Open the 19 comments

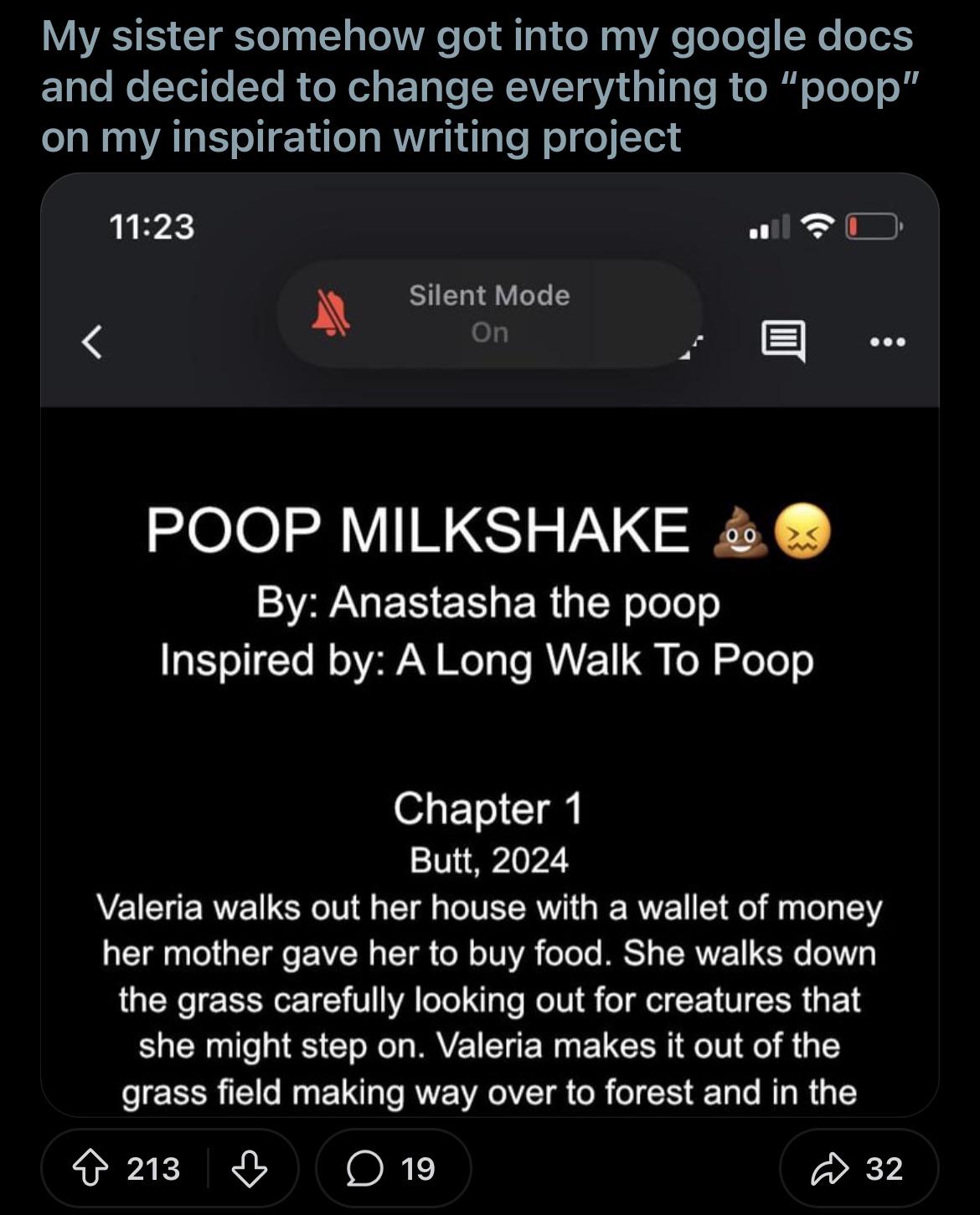click(x=393, y=1168)
